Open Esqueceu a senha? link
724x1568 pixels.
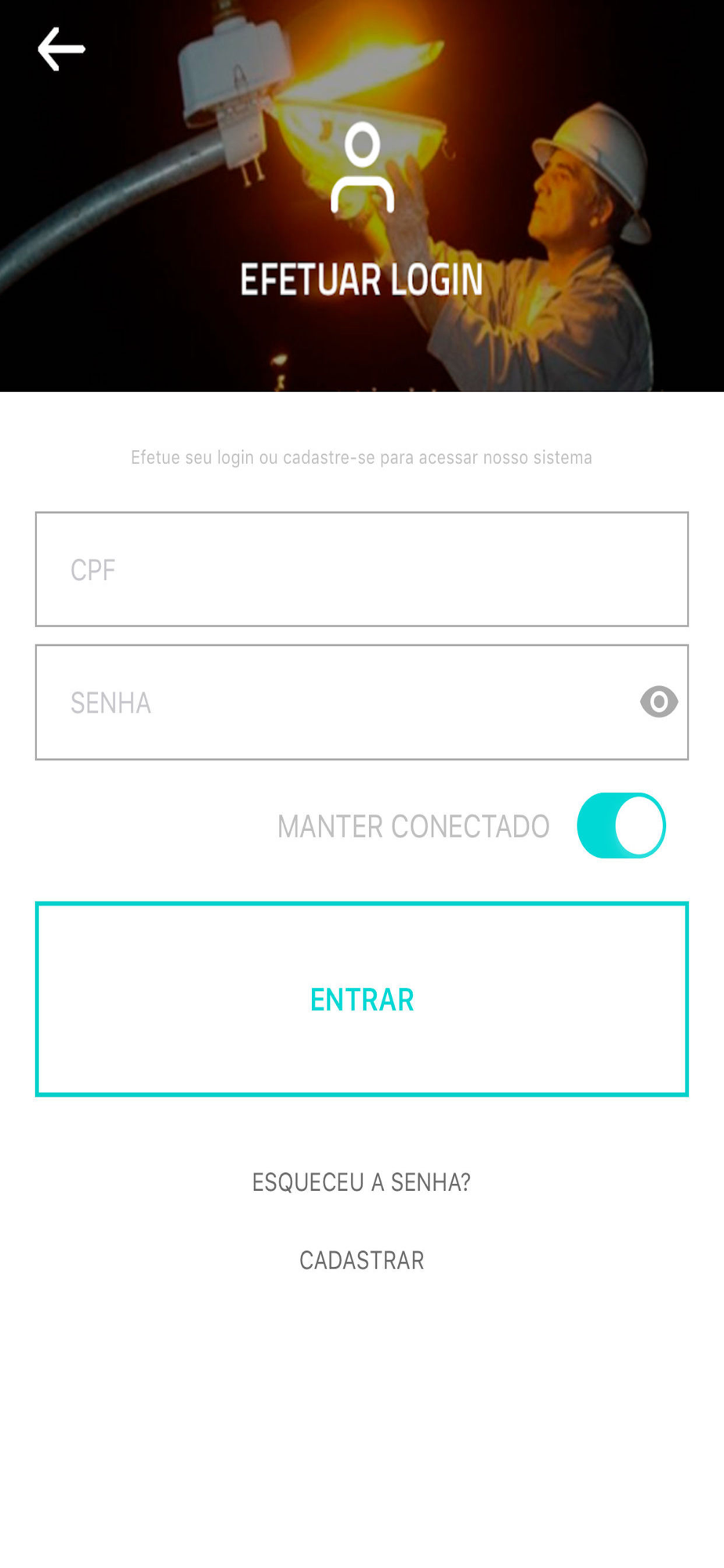click(361, 1182)
